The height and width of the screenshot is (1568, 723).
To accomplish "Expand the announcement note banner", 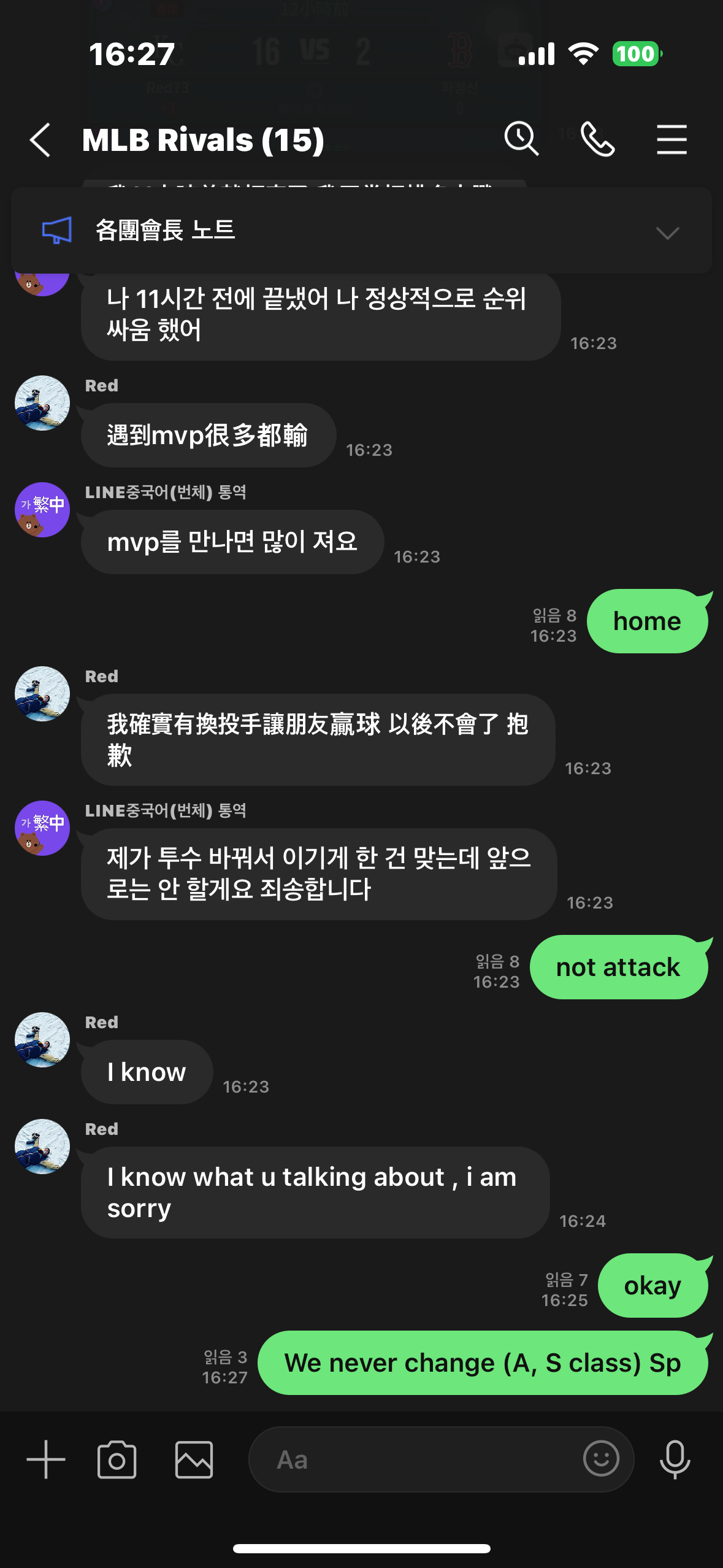I will tap(667, 233).
